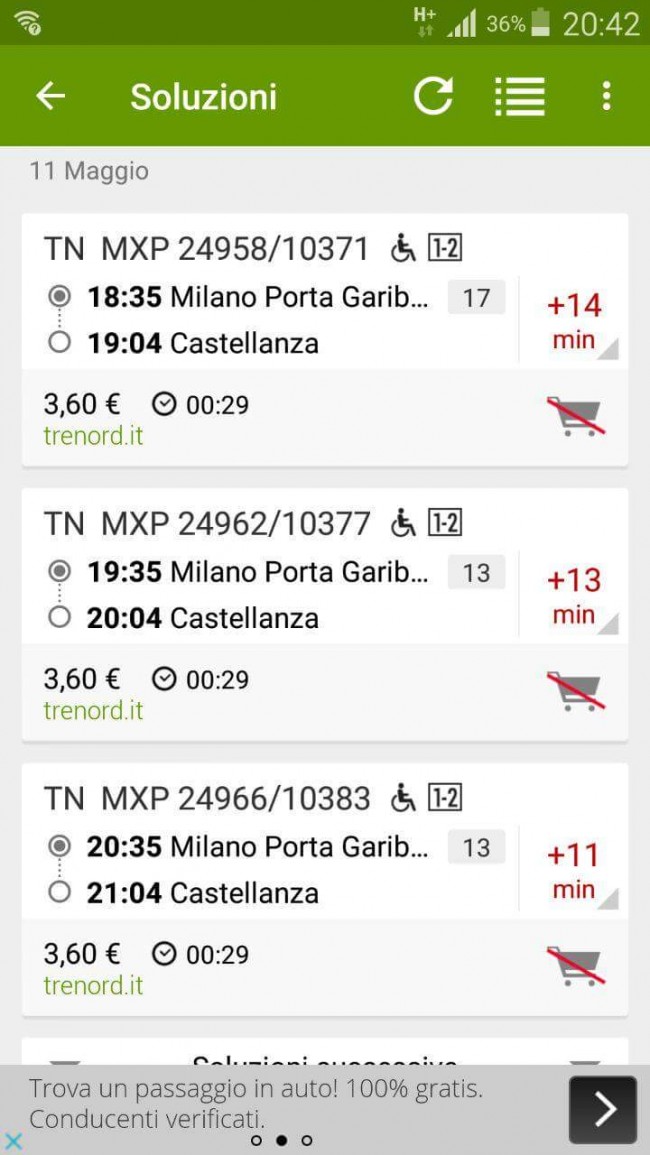Open the list view icon
The width and height of the screenshot is (650, 1155).
point(520,96)
